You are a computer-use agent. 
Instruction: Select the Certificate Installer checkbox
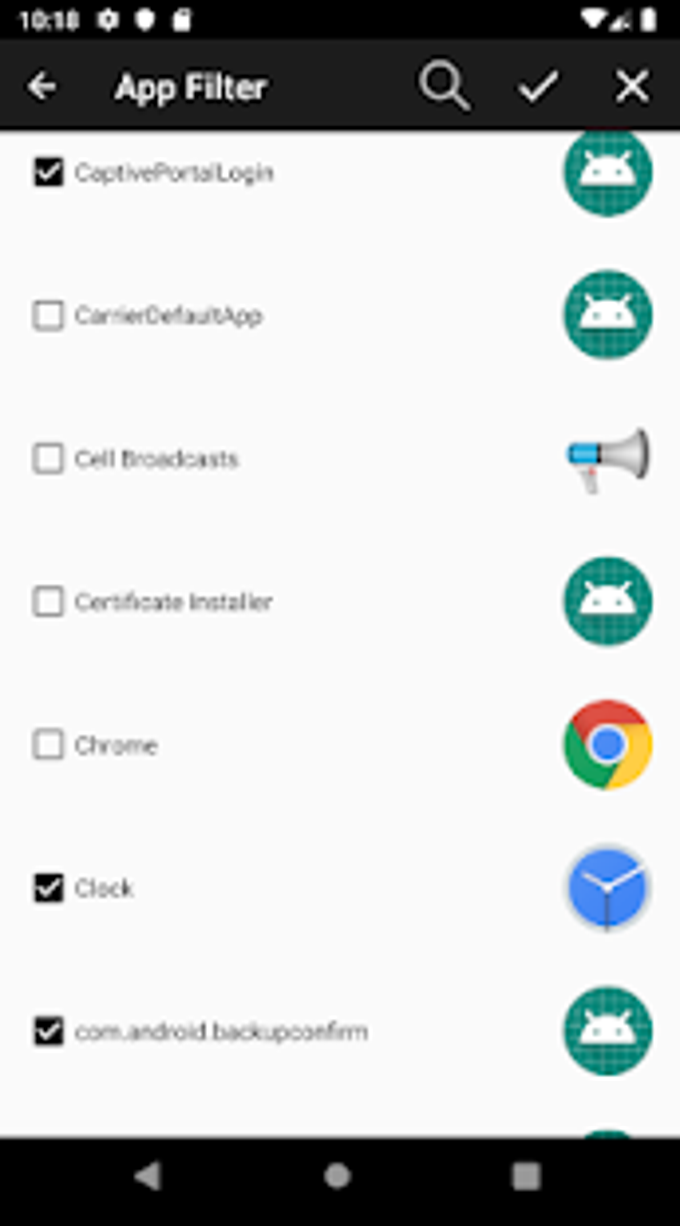48,602
